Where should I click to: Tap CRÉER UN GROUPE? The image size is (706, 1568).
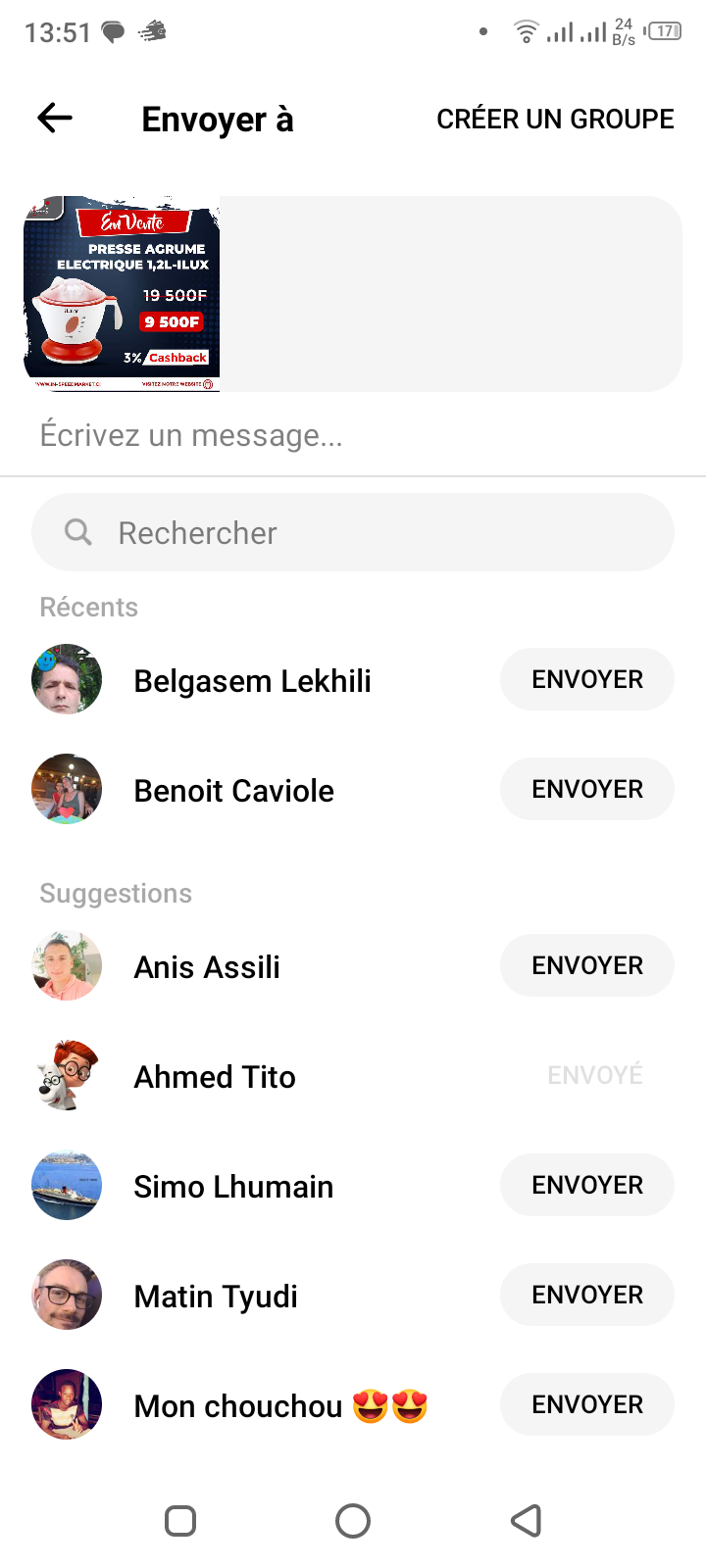pyautogui.click(x=555, y=120)
